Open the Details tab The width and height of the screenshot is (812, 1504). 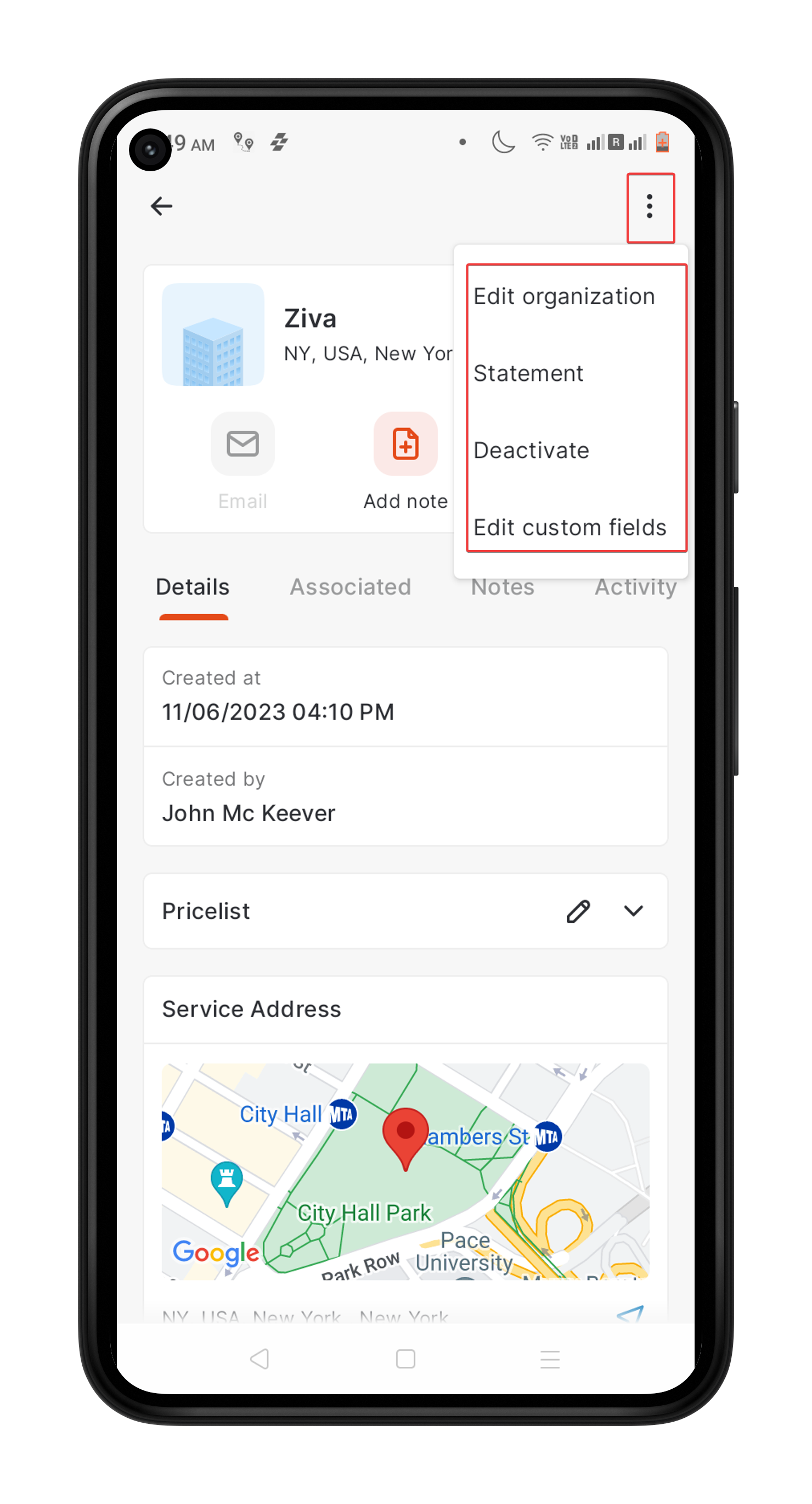pos(193,587)
